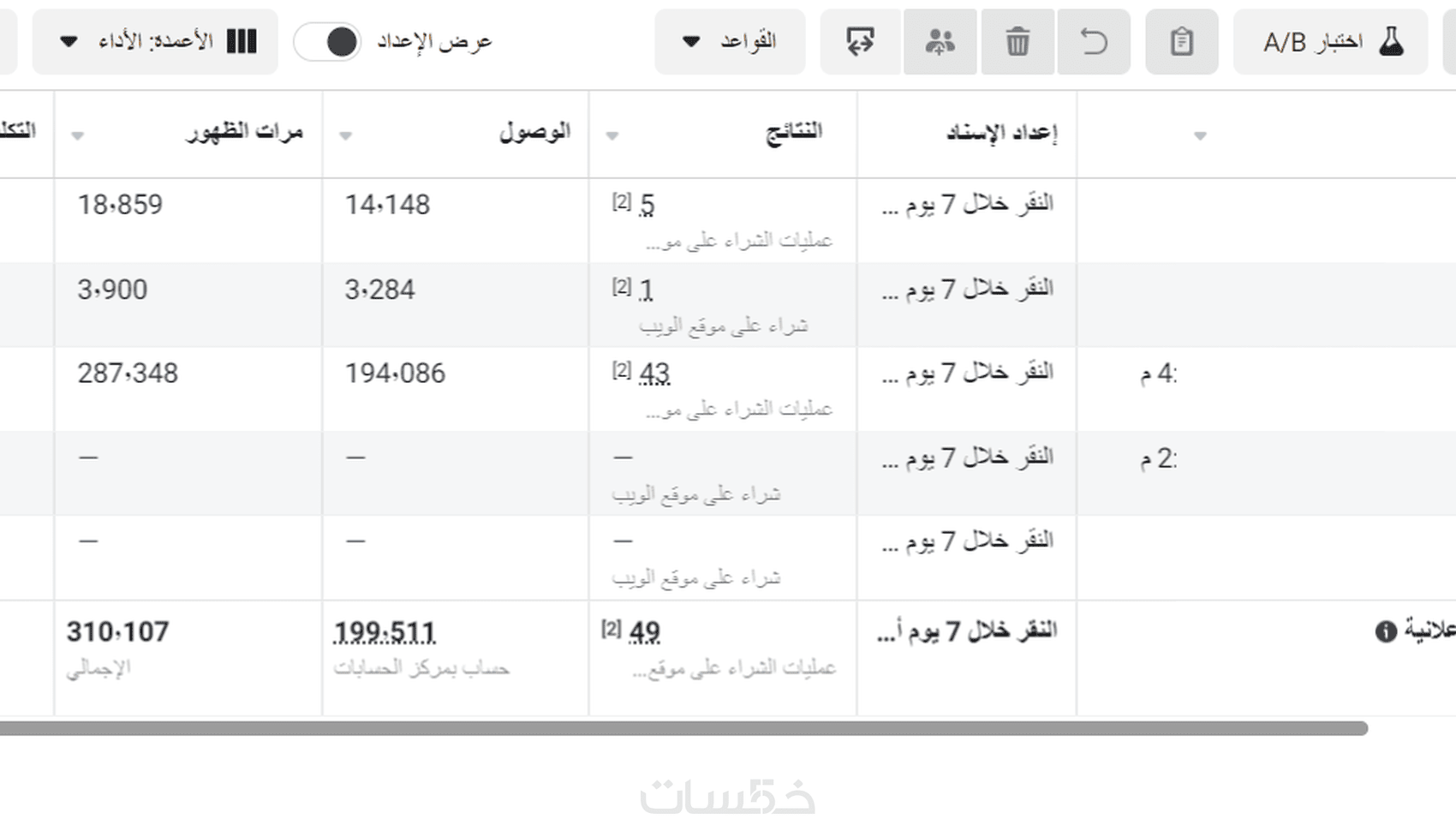
Task: Open the A/B test (اختبار A/B) button
Action: (1330, 41)
